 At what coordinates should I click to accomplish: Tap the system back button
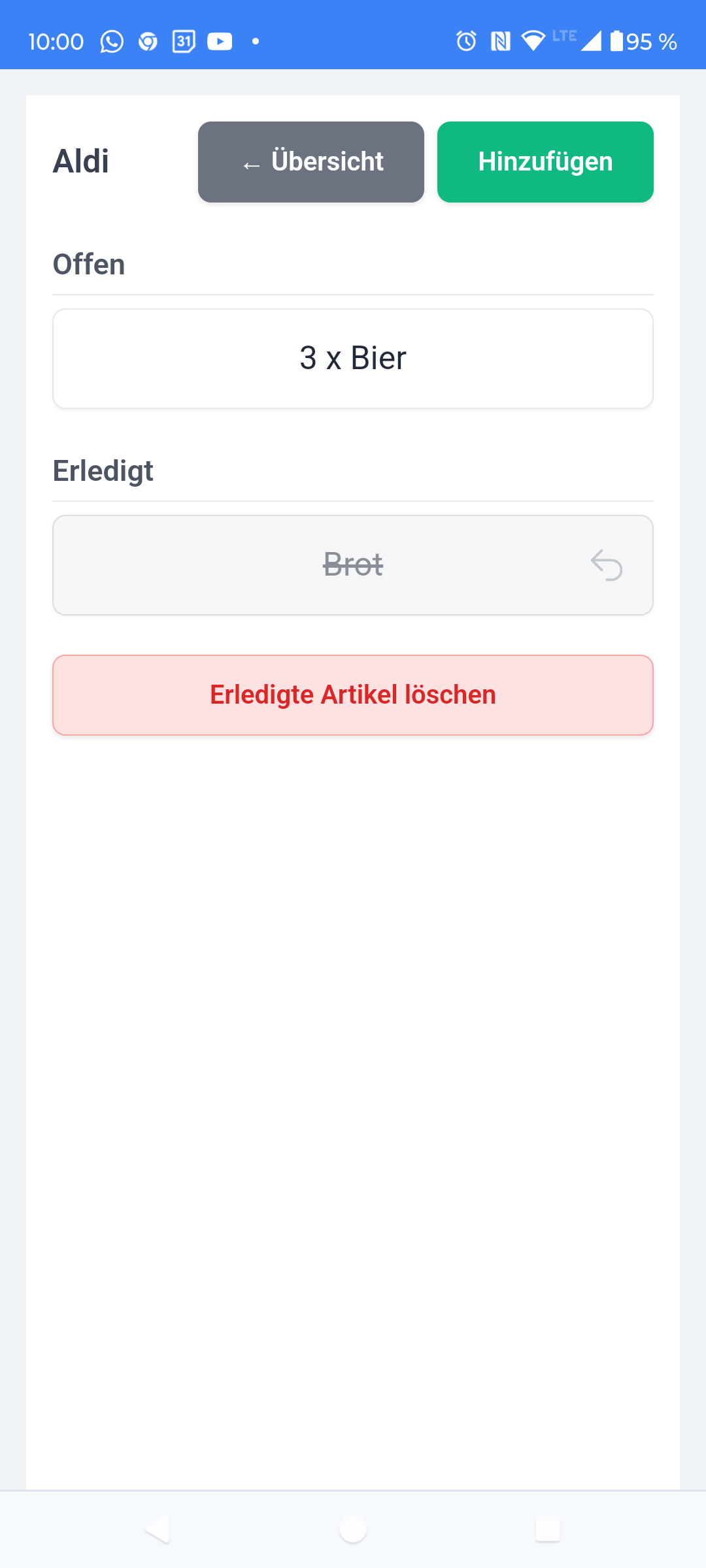point(158,1529)
